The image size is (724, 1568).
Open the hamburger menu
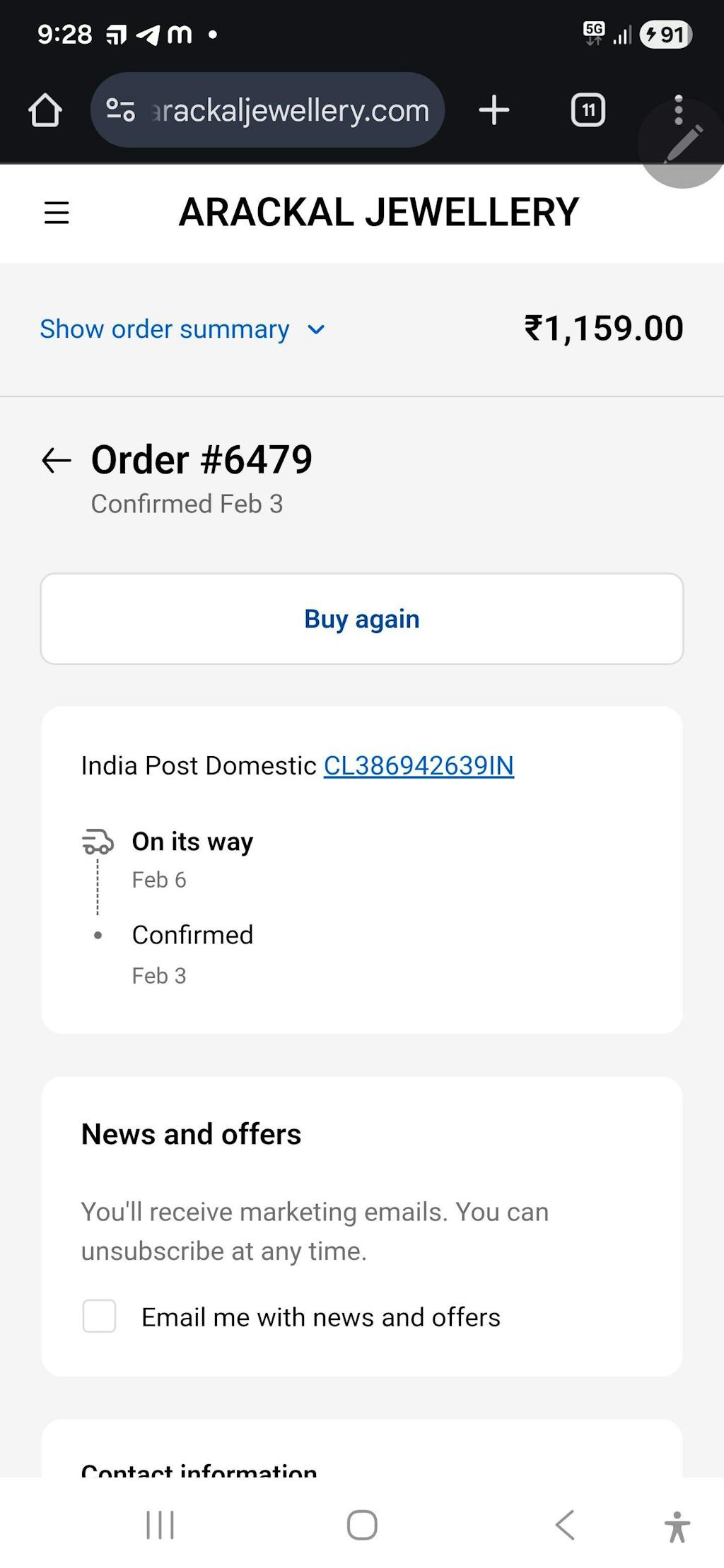[57, 213]
